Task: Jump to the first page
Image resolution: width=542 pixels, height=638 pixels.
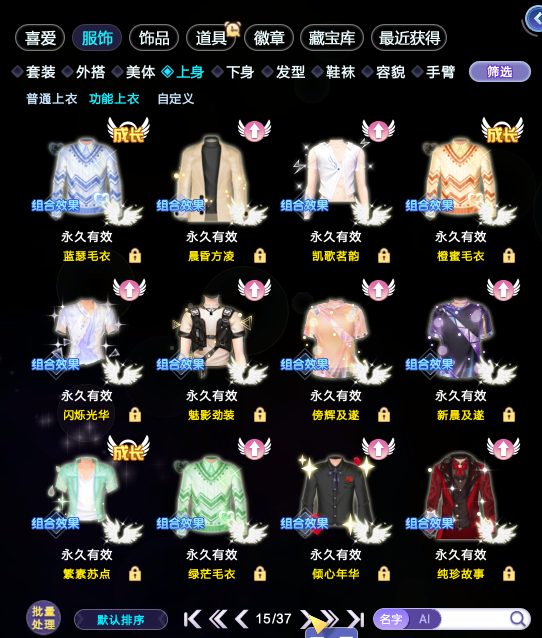Action: pos(192,619)
